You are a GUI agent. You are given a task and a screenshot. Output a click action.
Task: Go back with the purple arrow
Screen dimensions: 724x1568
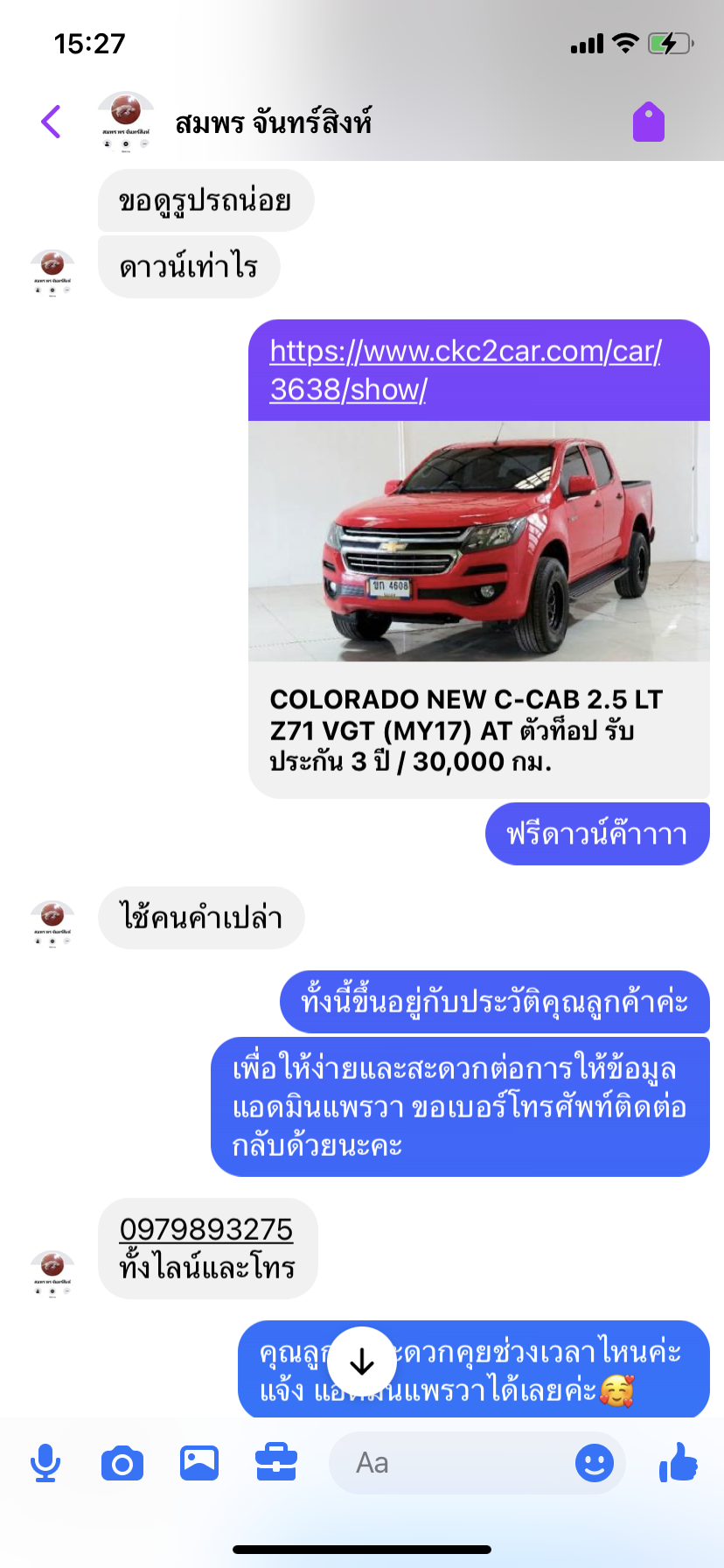(51, 122)
